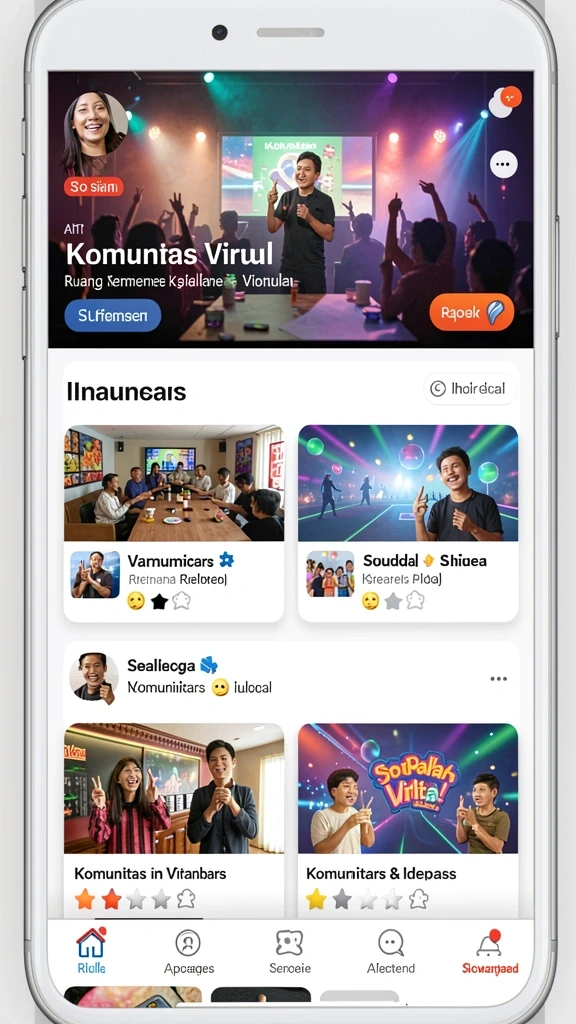
Task: Switch to the Senoeie tab
Action: [x=289, y=952]
